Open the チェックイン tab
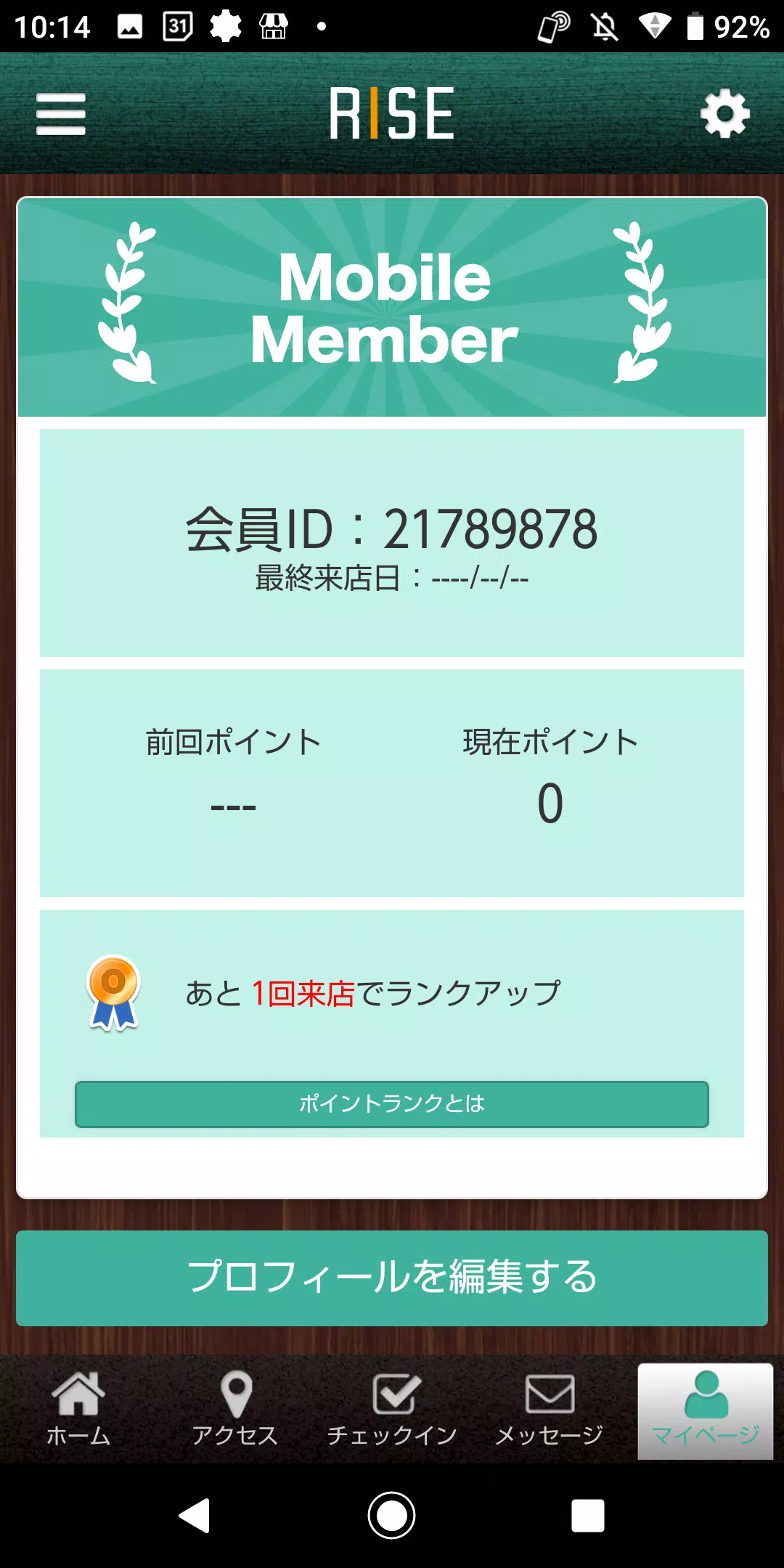Viewport: 784px width, 1568px height. click(x=392, y=1410)
